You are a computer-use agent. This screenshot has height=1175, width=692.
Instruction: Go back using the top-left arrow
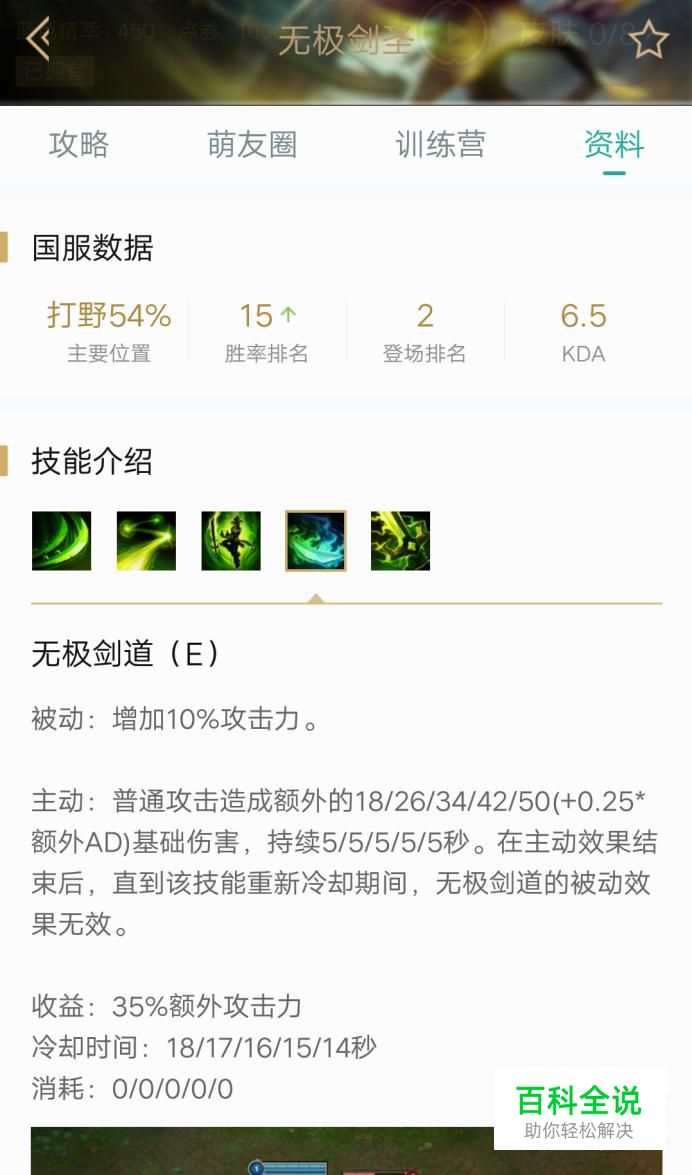[38, 39]
